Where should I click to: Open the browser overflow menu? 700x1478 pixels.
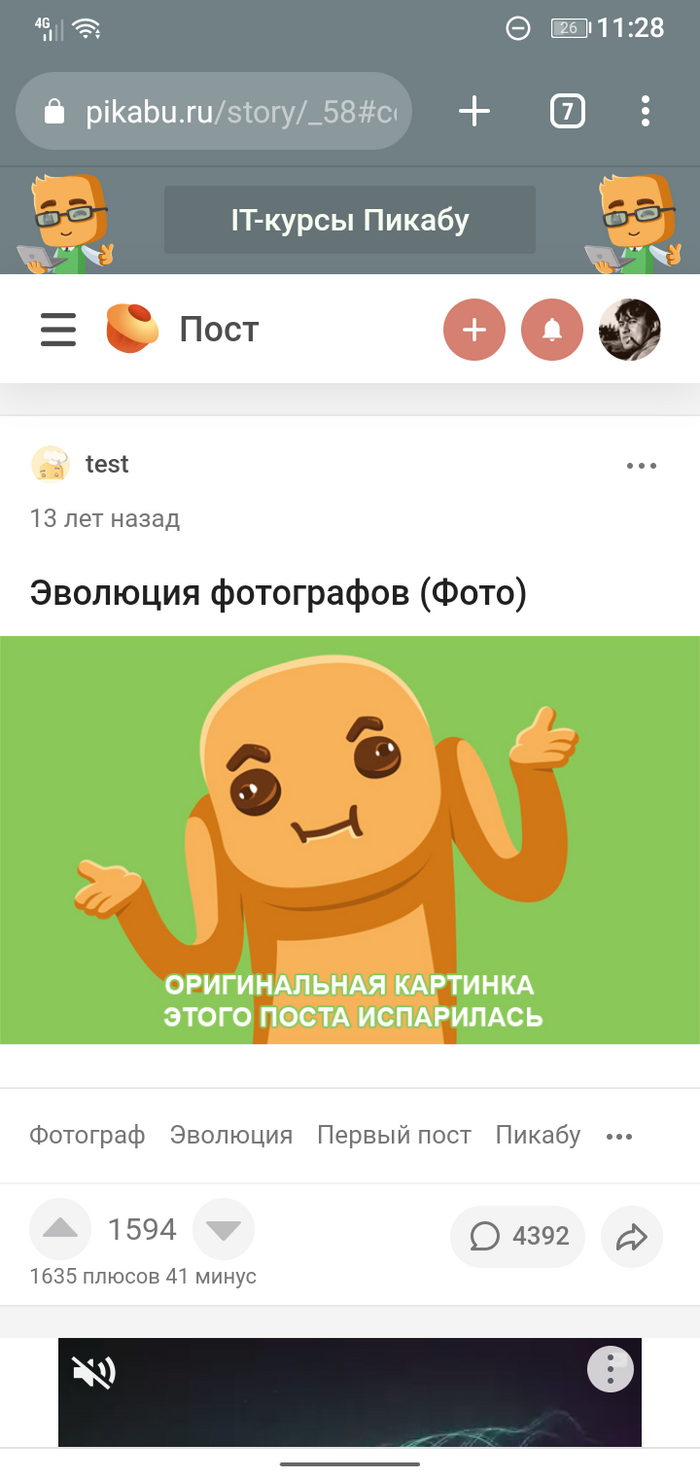pos(645,111)
